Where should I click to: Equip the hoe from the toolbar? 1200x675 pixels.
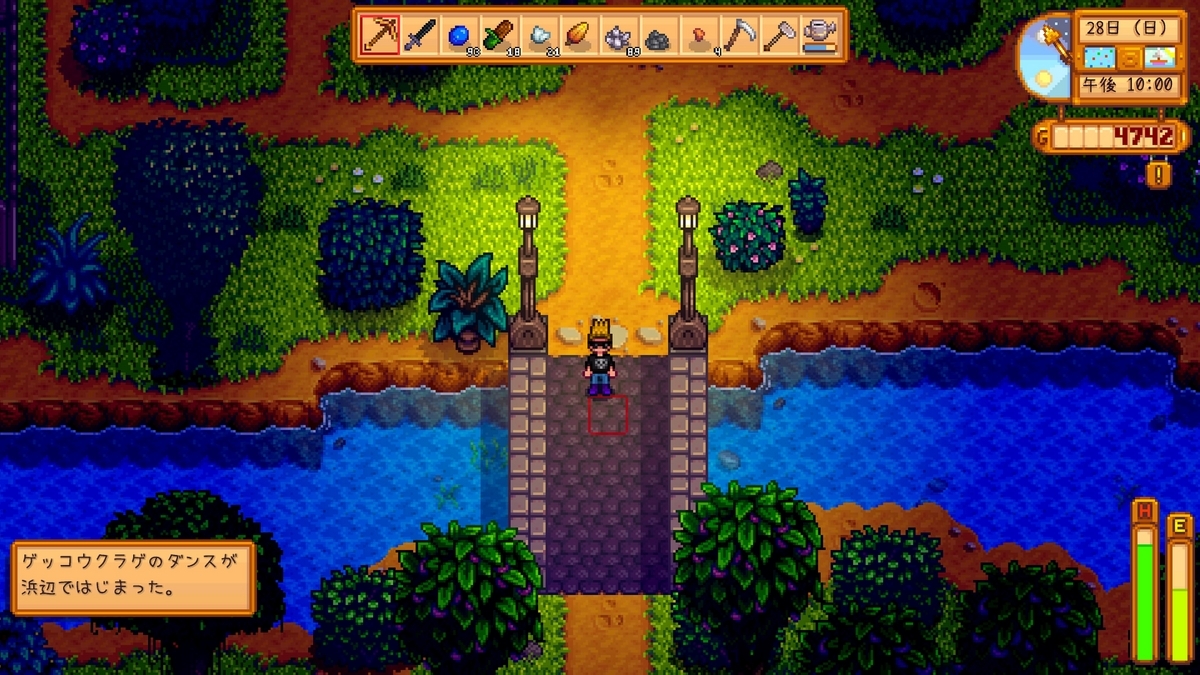point(778,36)
